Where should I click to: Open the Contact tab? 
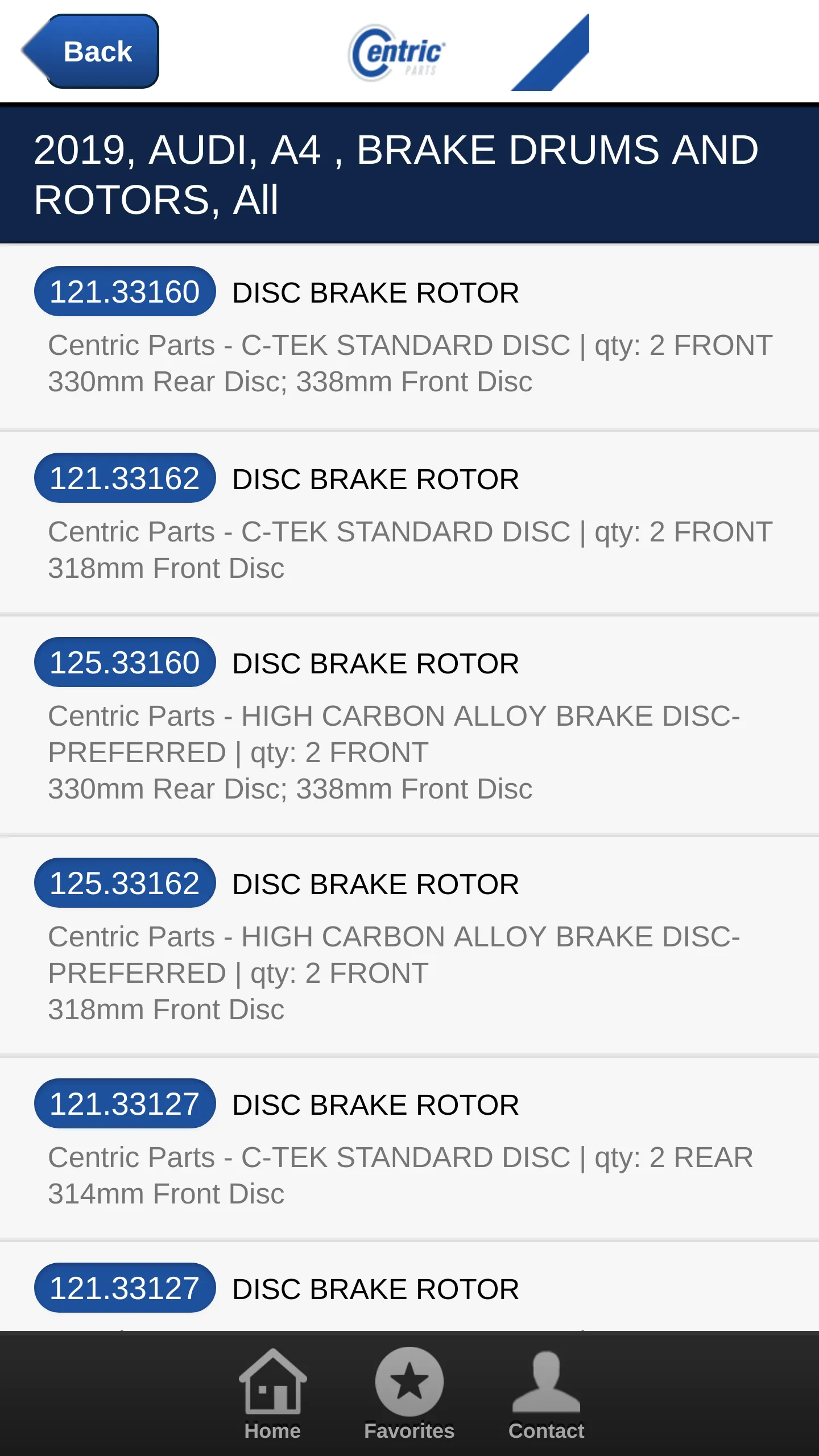(546, 1393)
